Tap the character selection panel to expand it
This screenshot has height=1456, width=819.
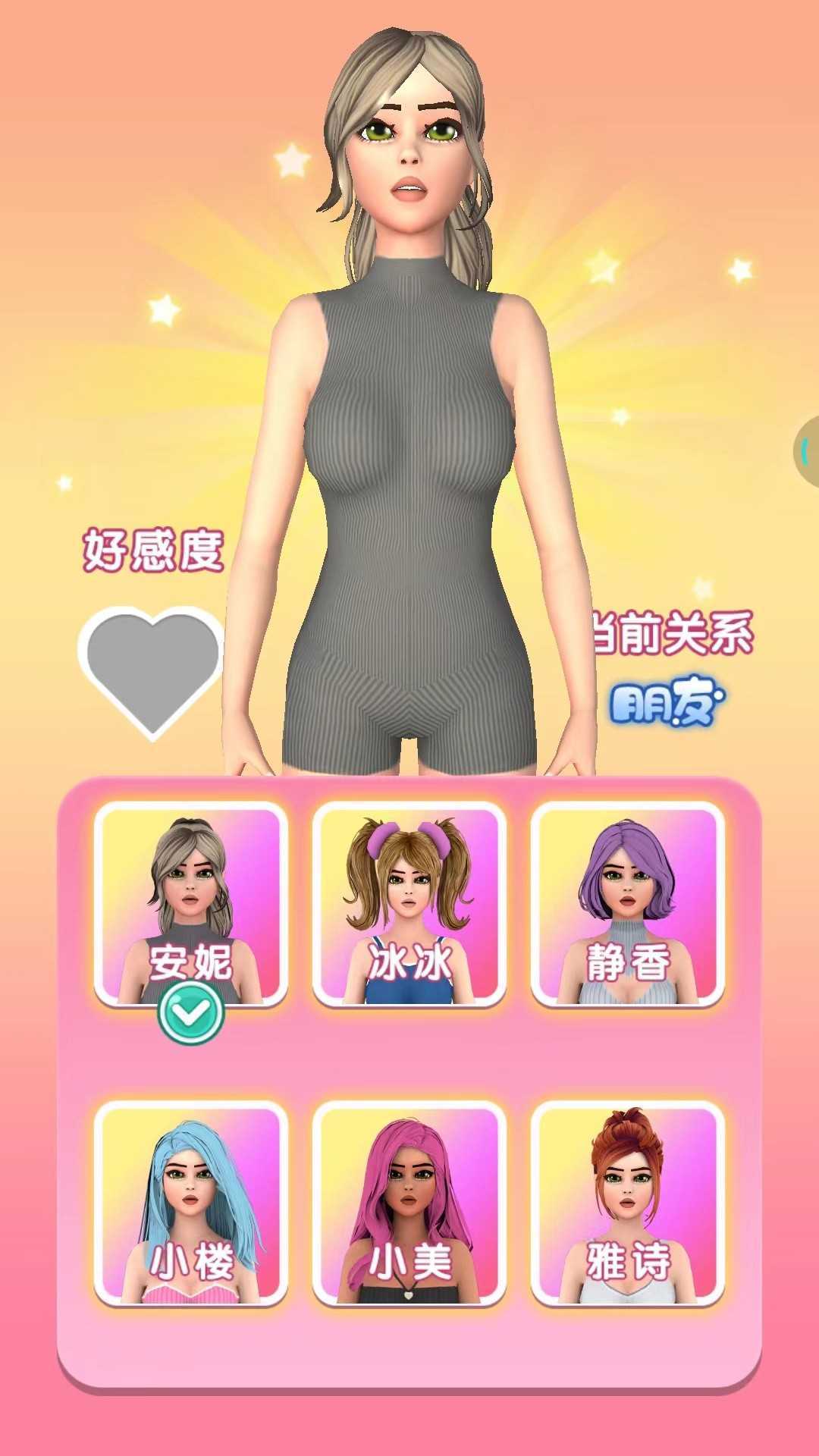point(409,1062)
